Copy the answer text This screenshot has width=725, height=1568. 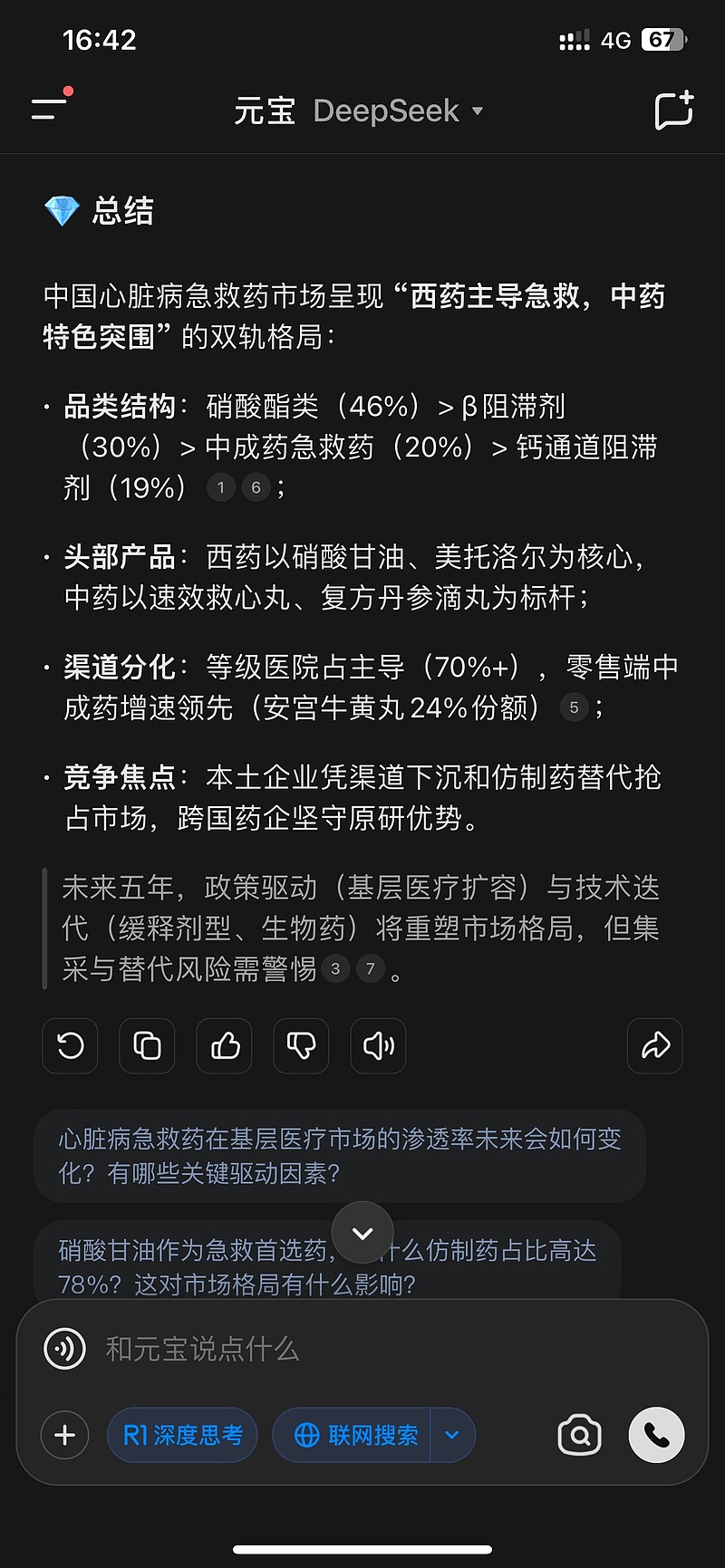click(x=147, y=1046)
